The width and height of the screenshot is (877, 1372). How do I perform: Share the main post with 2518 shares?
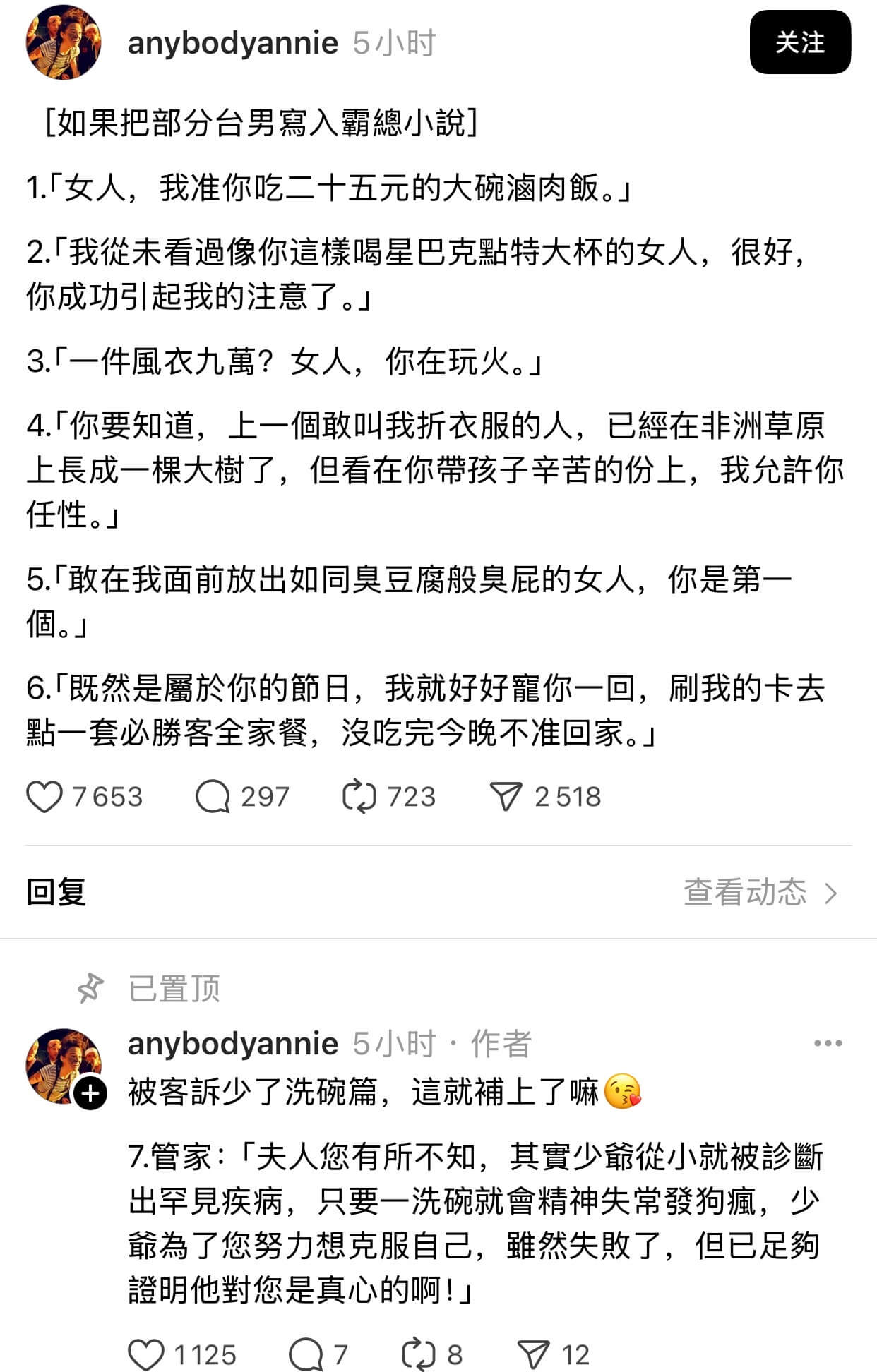pyautogui.click(x=506, y=797)
